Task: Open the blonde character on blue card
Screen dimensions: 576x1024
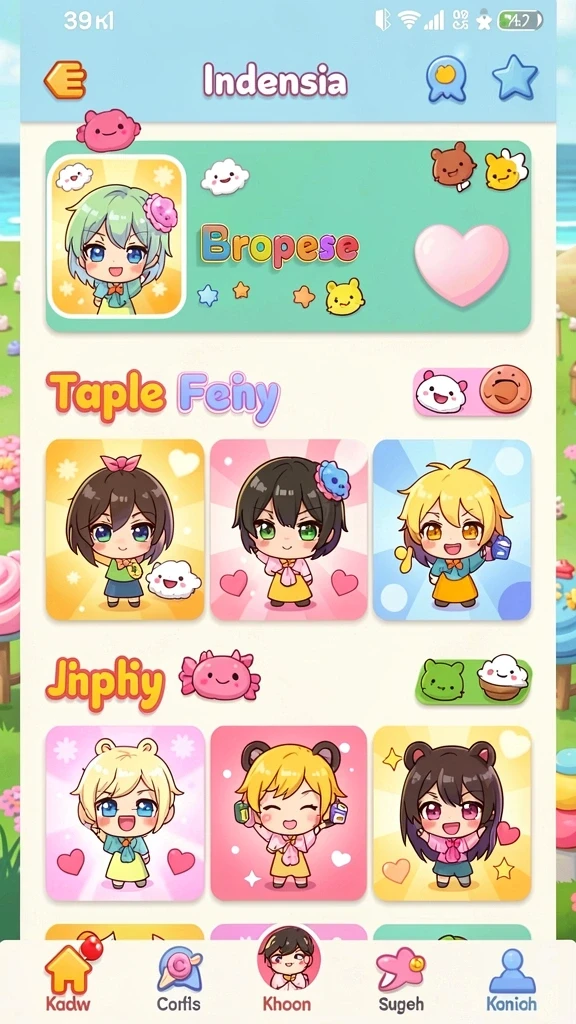Action: [452, 530]
